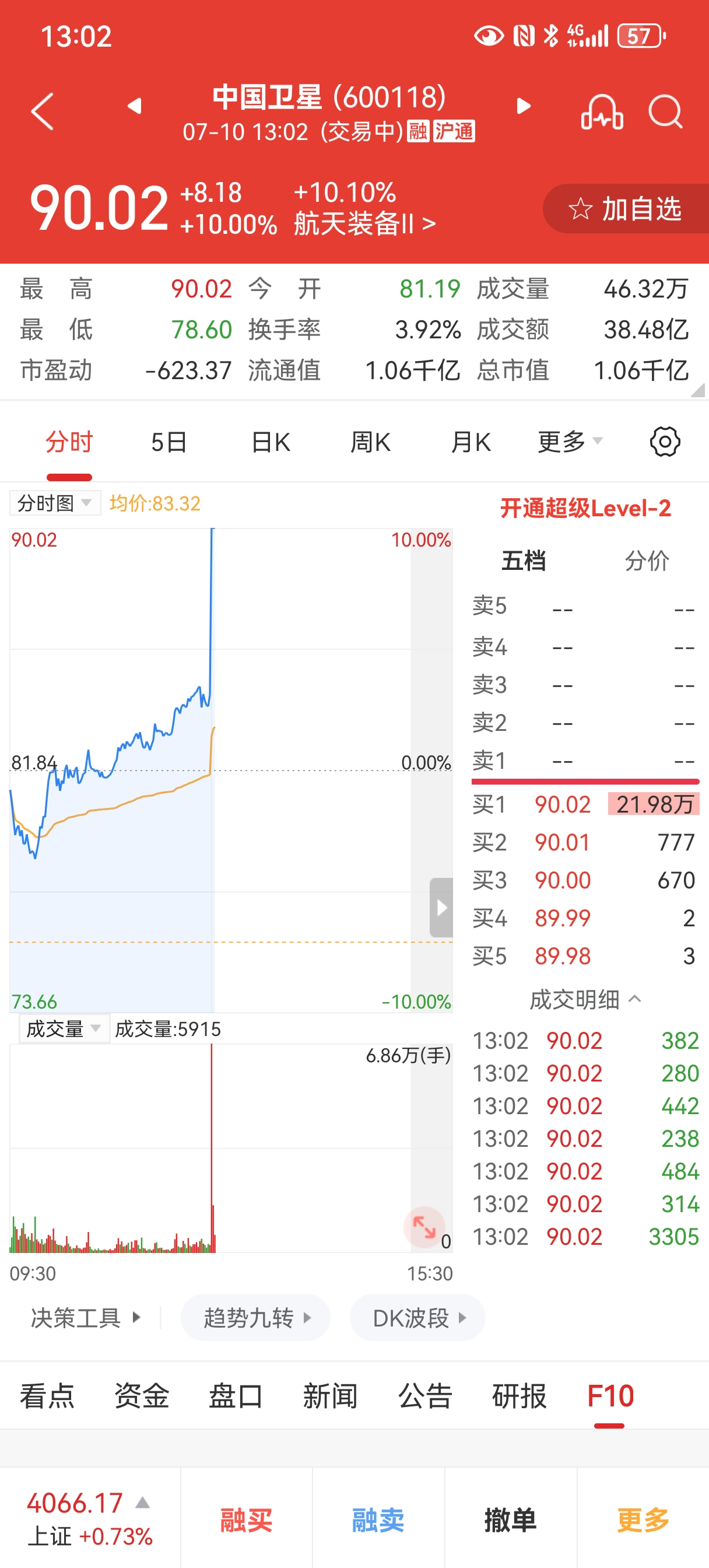Tap 开通超级Level-2 link

point(585,508)
